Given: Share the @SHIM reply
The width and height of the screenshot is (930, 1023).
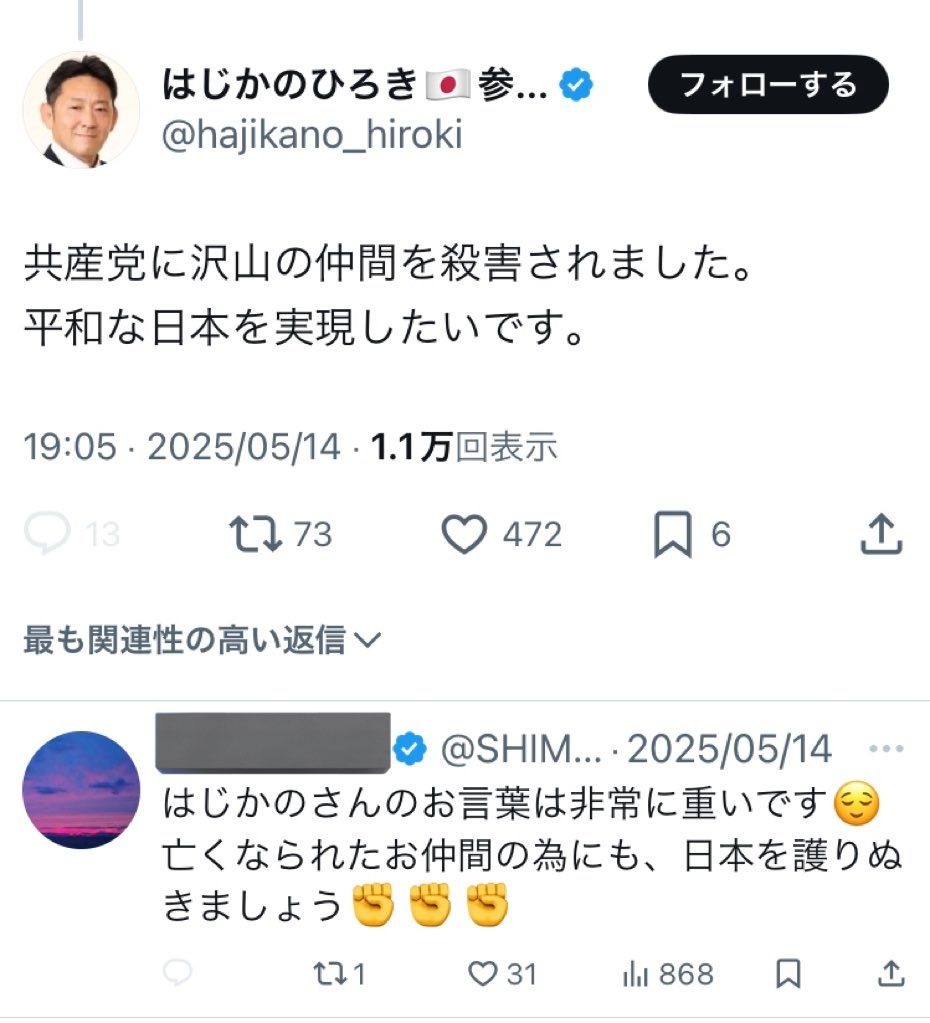Looking at the screenshot, I should 888,972.
